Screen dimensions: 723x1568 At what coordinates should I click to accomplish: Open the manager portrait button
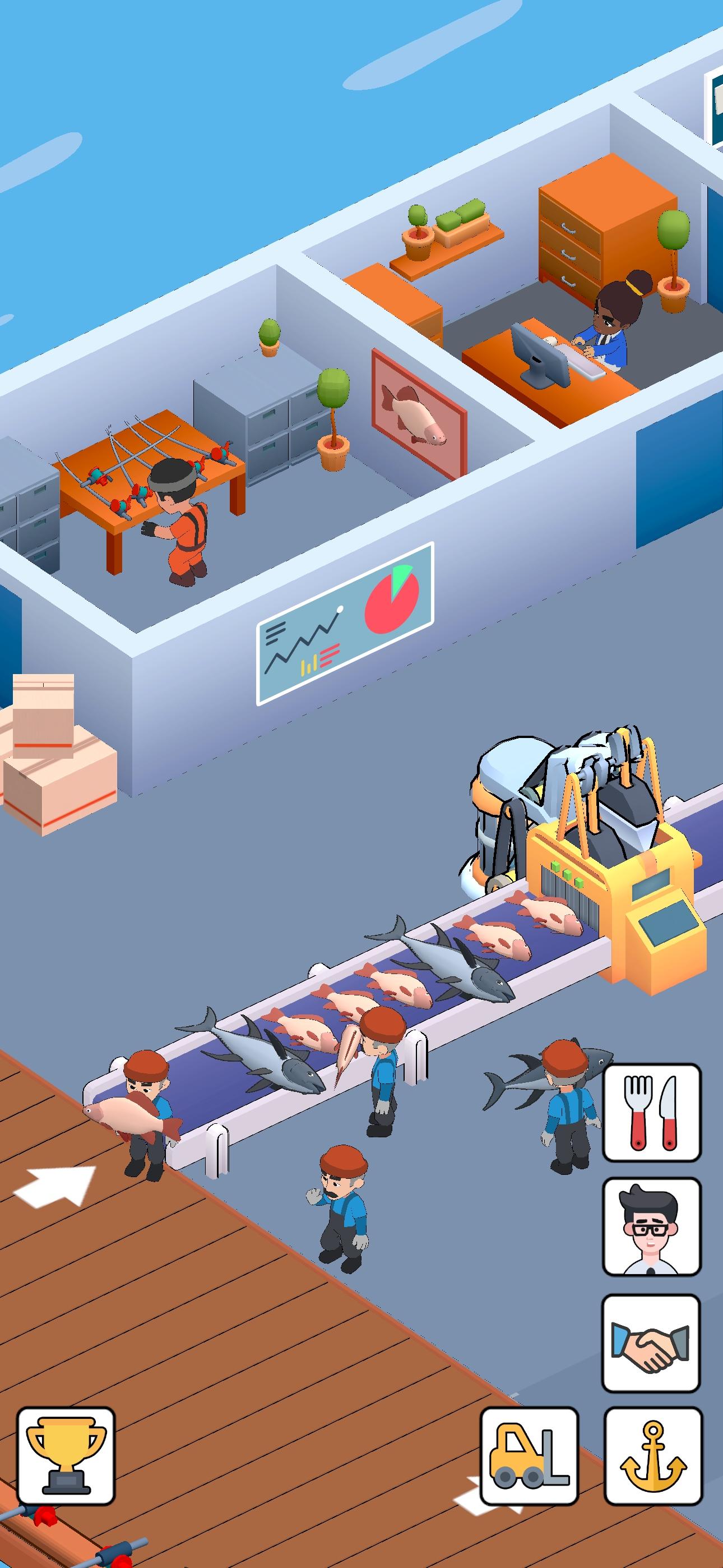(x=652, y=1226)
